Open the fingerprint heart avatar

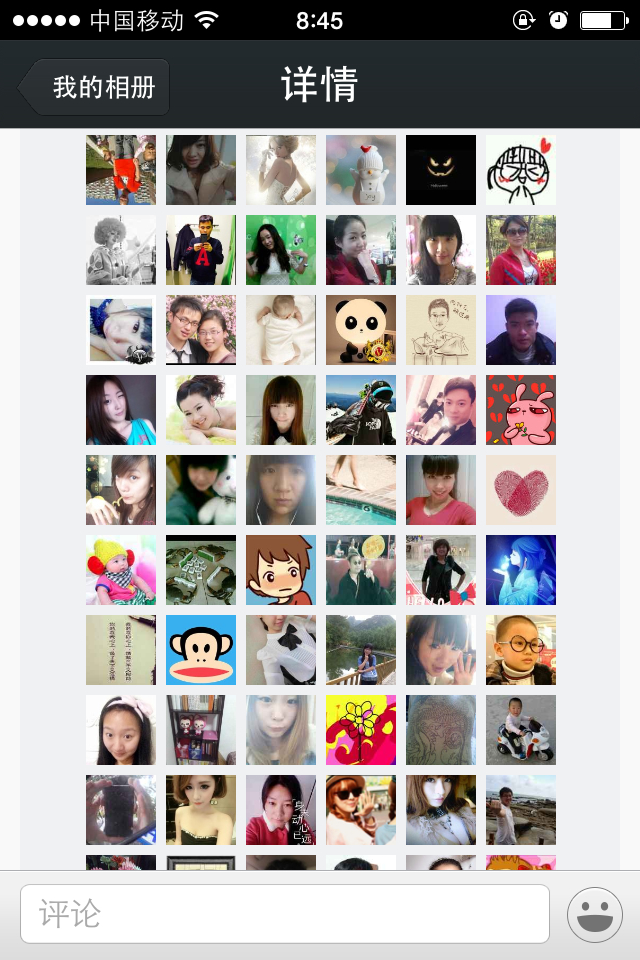521,490
